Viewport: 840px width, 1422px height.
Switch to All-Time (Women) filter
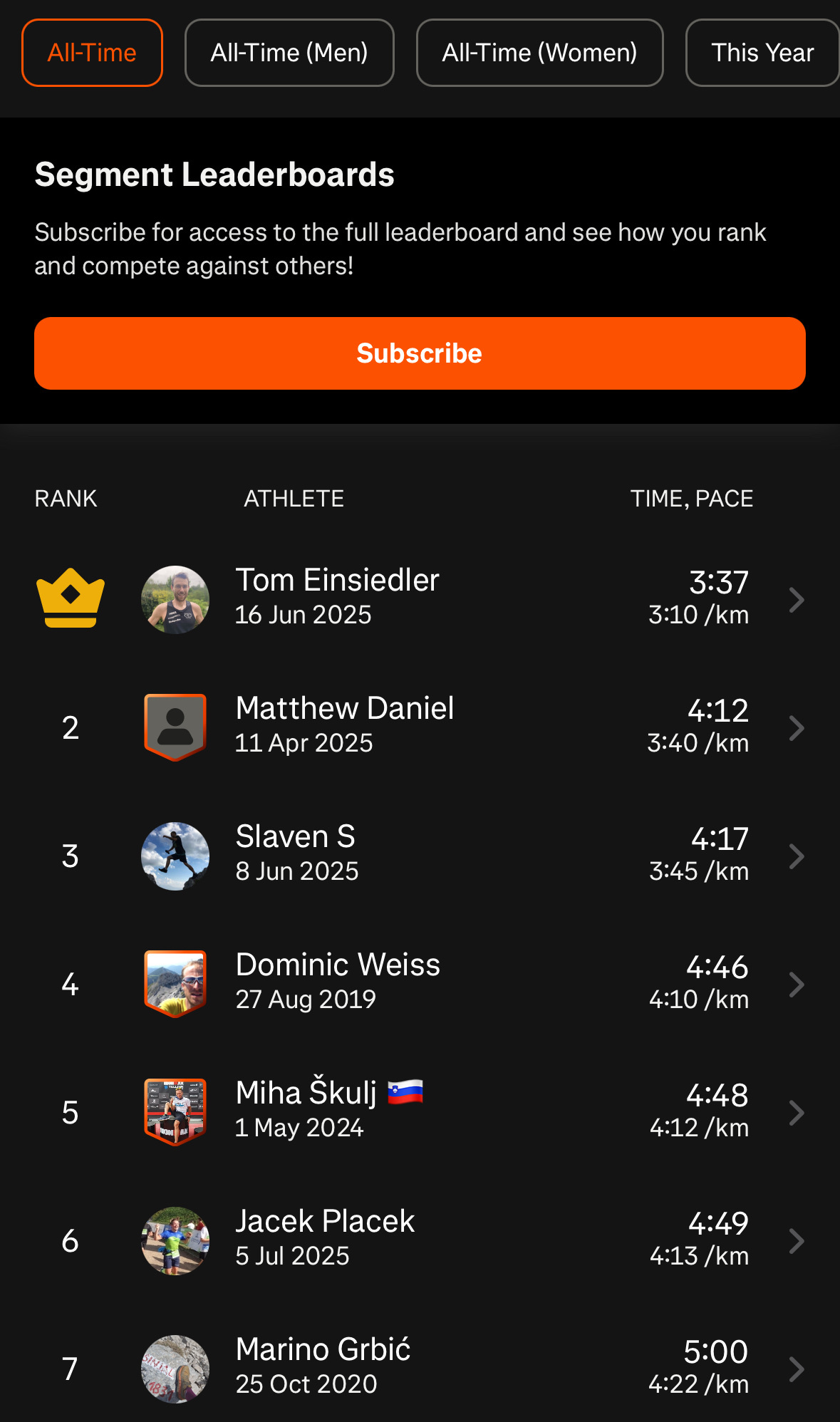point(539,53)
